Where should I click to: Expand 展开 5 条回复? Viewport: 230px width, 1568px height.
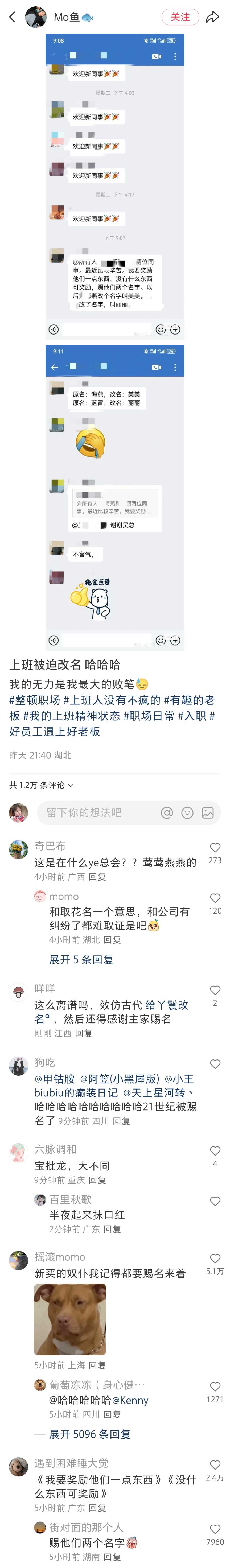coord(81,959)
